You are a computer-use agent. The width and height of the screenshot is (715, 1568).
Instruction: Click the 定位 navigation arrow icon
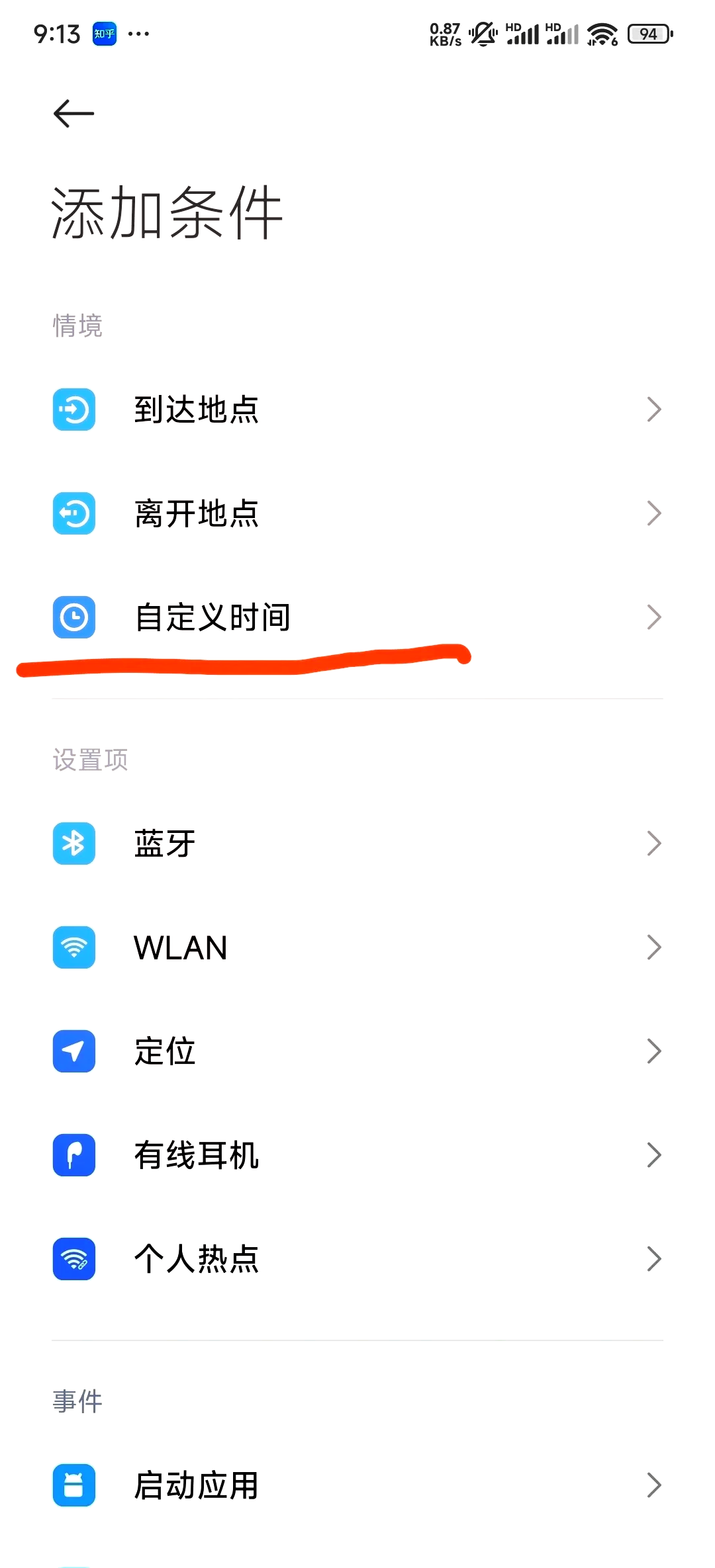[73, 1051]
